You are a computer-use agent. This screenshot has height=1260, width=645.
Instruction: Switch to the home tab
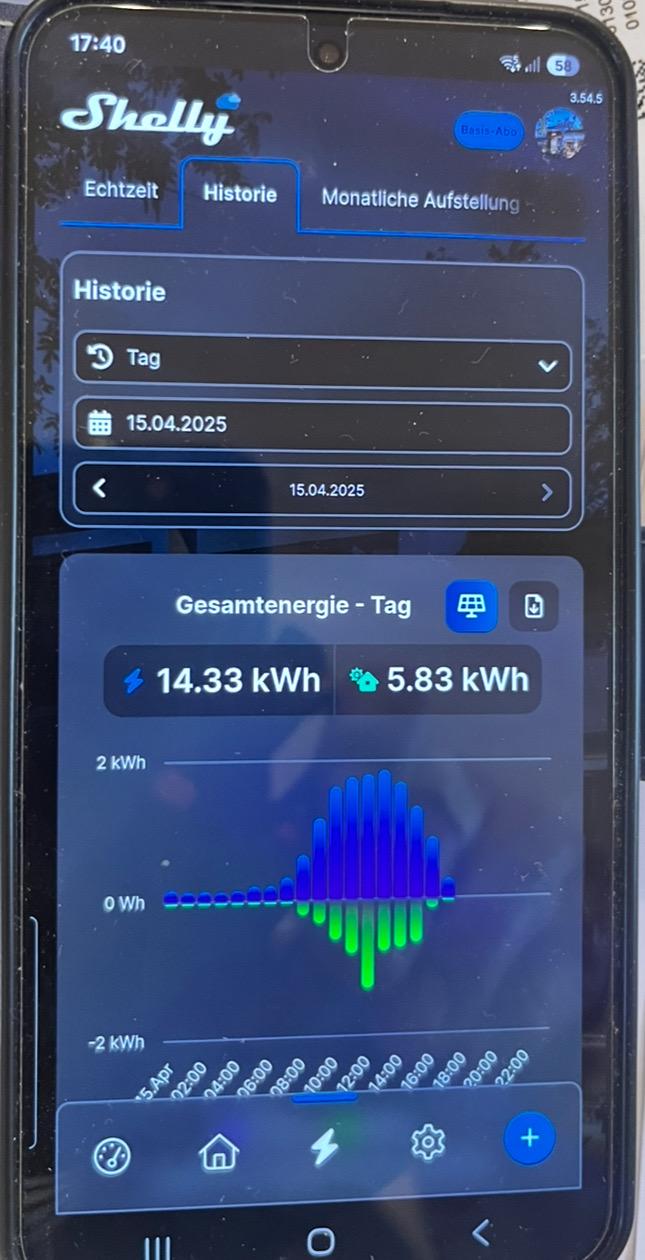point(219,1153)
